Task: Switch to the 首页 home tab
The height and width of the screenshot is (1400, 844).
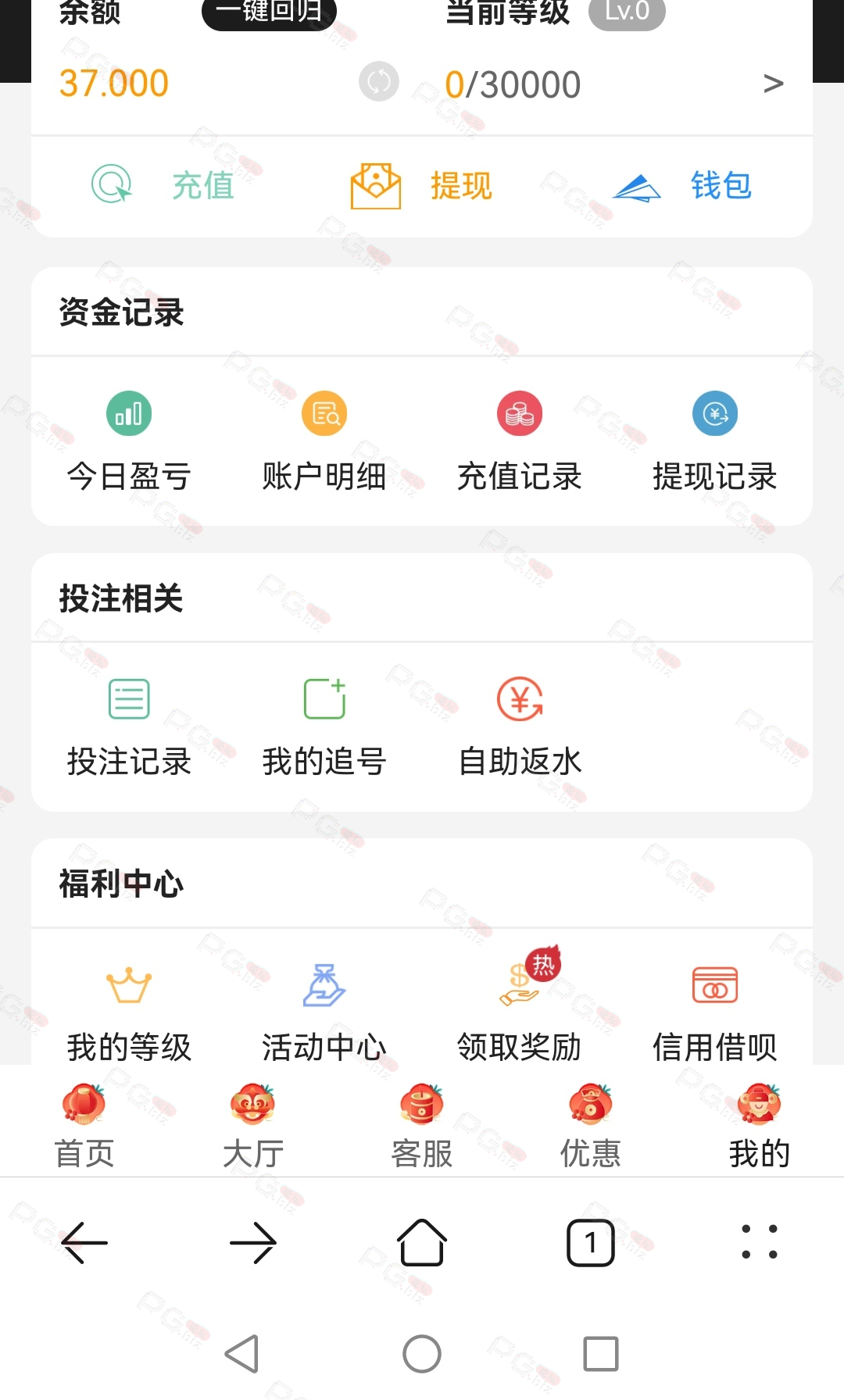Action: [84, 1126]
